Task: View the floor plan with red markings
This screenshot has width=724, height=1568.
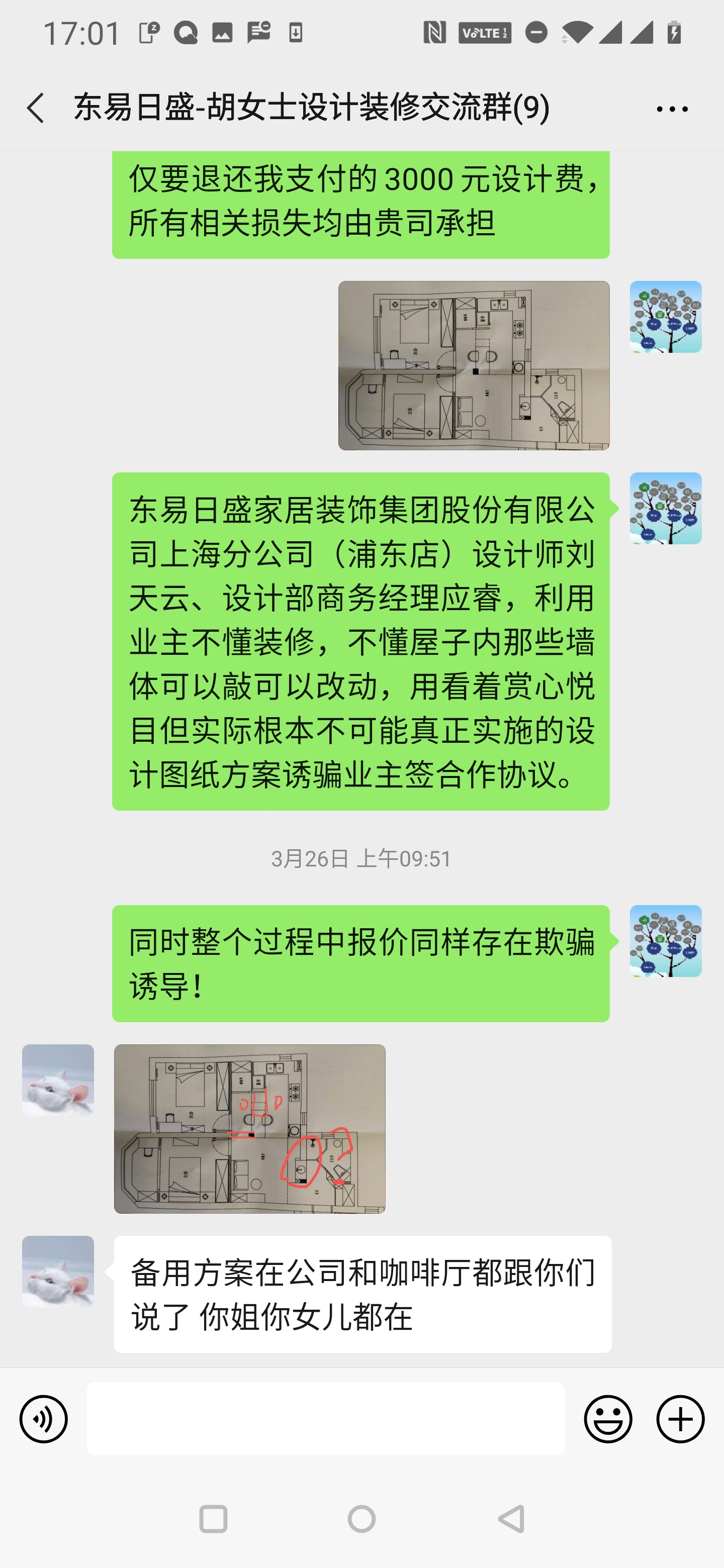Action: pos(250,1129)
